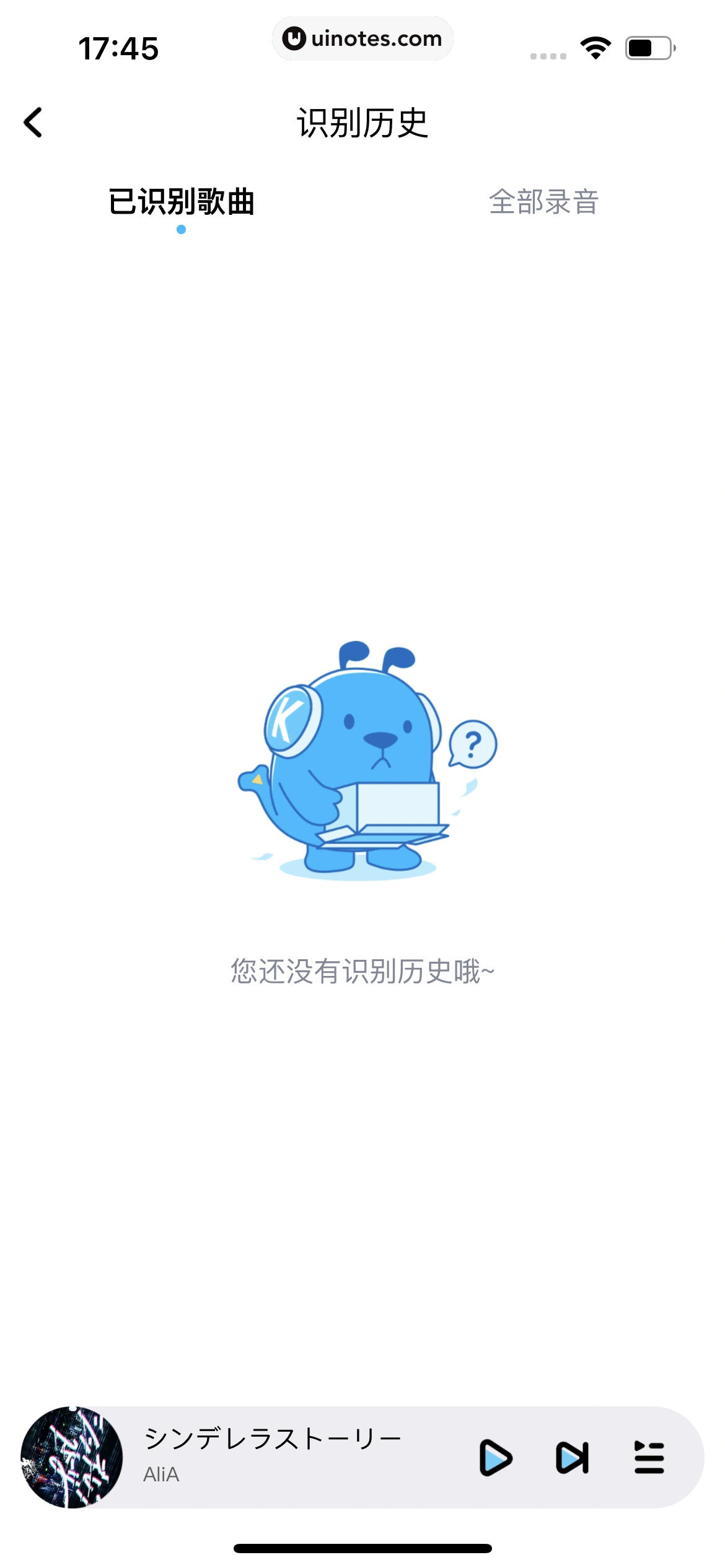Play シンデレラストーリー in mini player
The image size is (725, 1568).
[495, 1458]
